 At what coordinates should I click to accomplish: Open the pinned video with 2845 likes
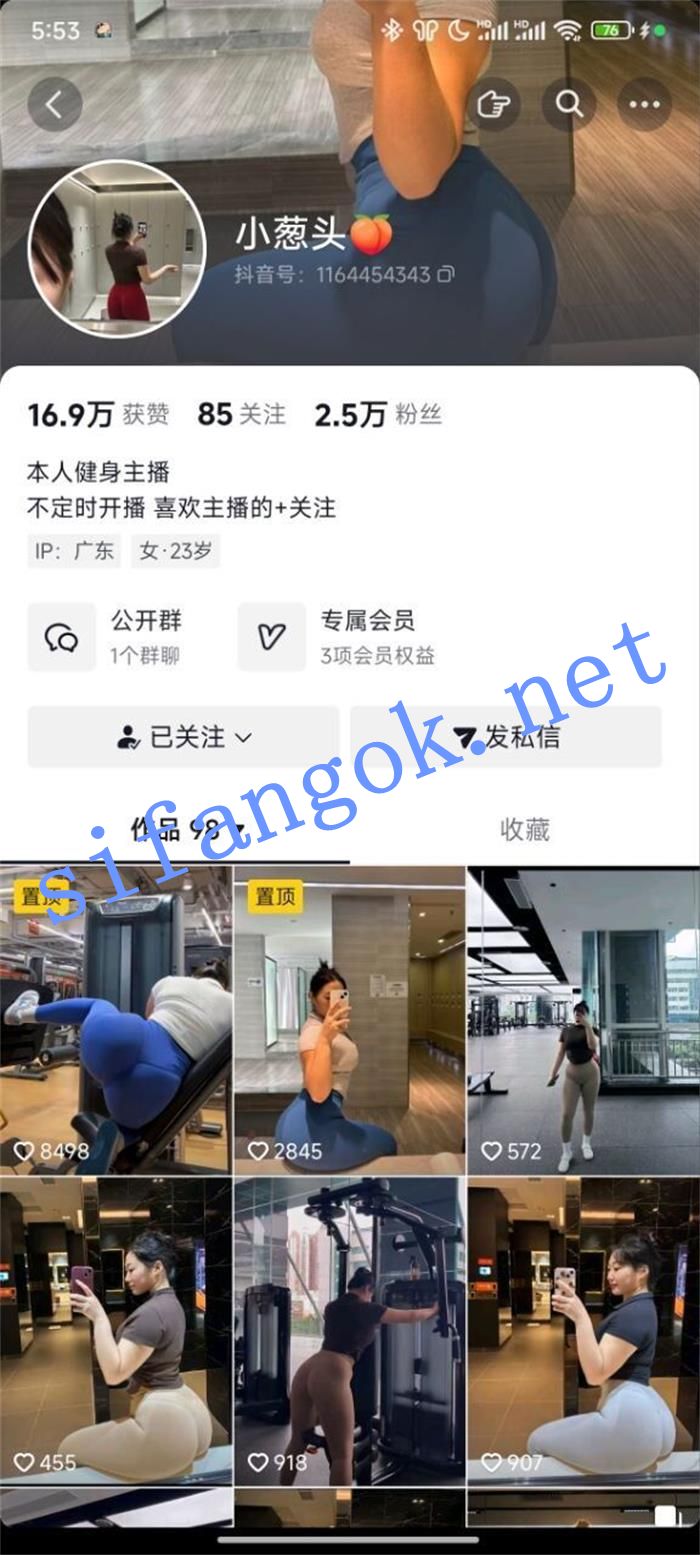click(x=349, y=1020)
